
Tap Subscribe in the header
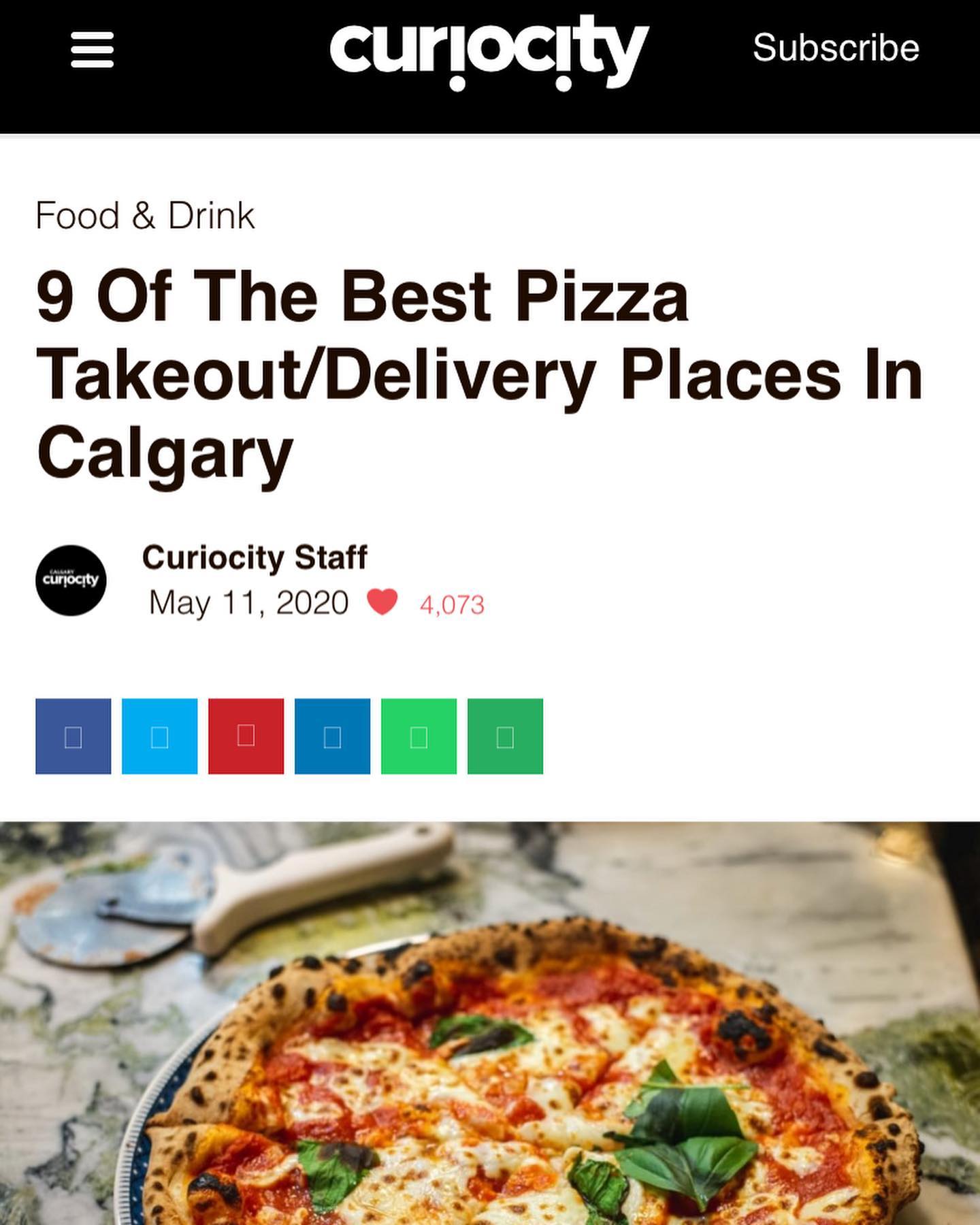(x=836, y=48)
